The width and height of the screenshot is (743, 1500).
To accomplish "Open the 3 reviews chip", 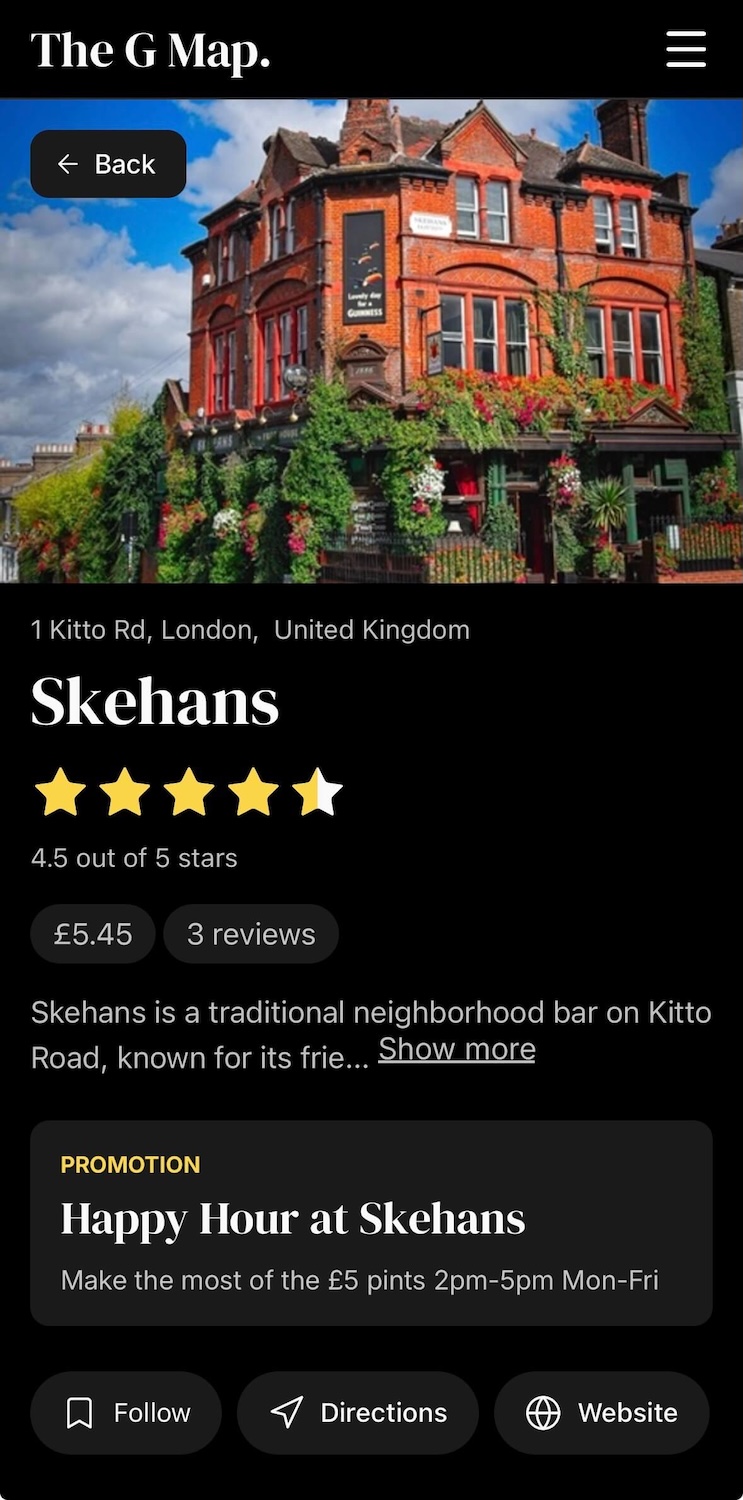I will click(x=251, y=934).
